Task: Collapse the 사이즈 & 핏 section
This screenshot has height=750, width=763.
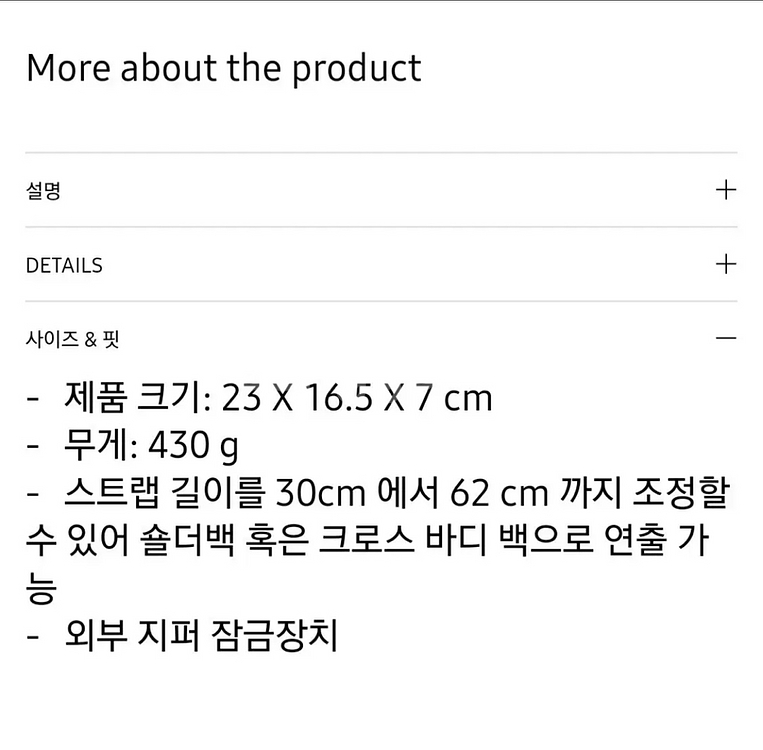Action: [726, 338]
